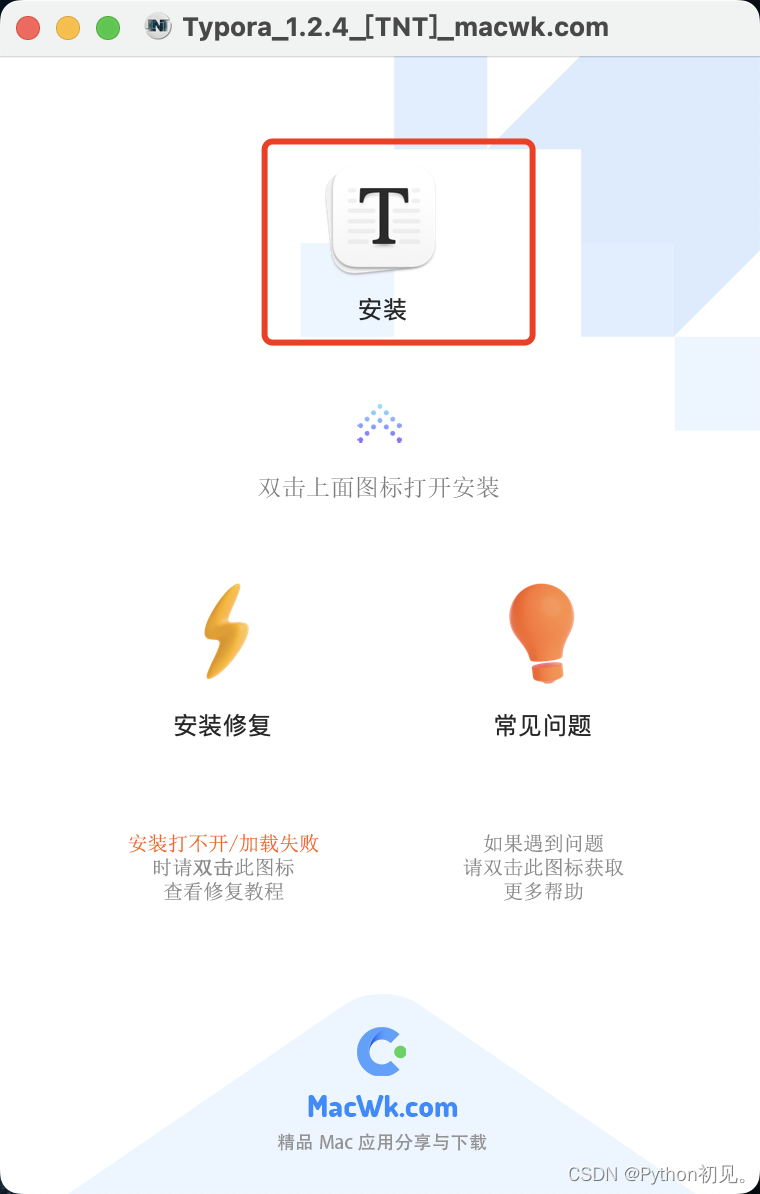Open the MacWk.com link
The height and width of the screenshot is (1194, 760).
[x=380, y=1106]
